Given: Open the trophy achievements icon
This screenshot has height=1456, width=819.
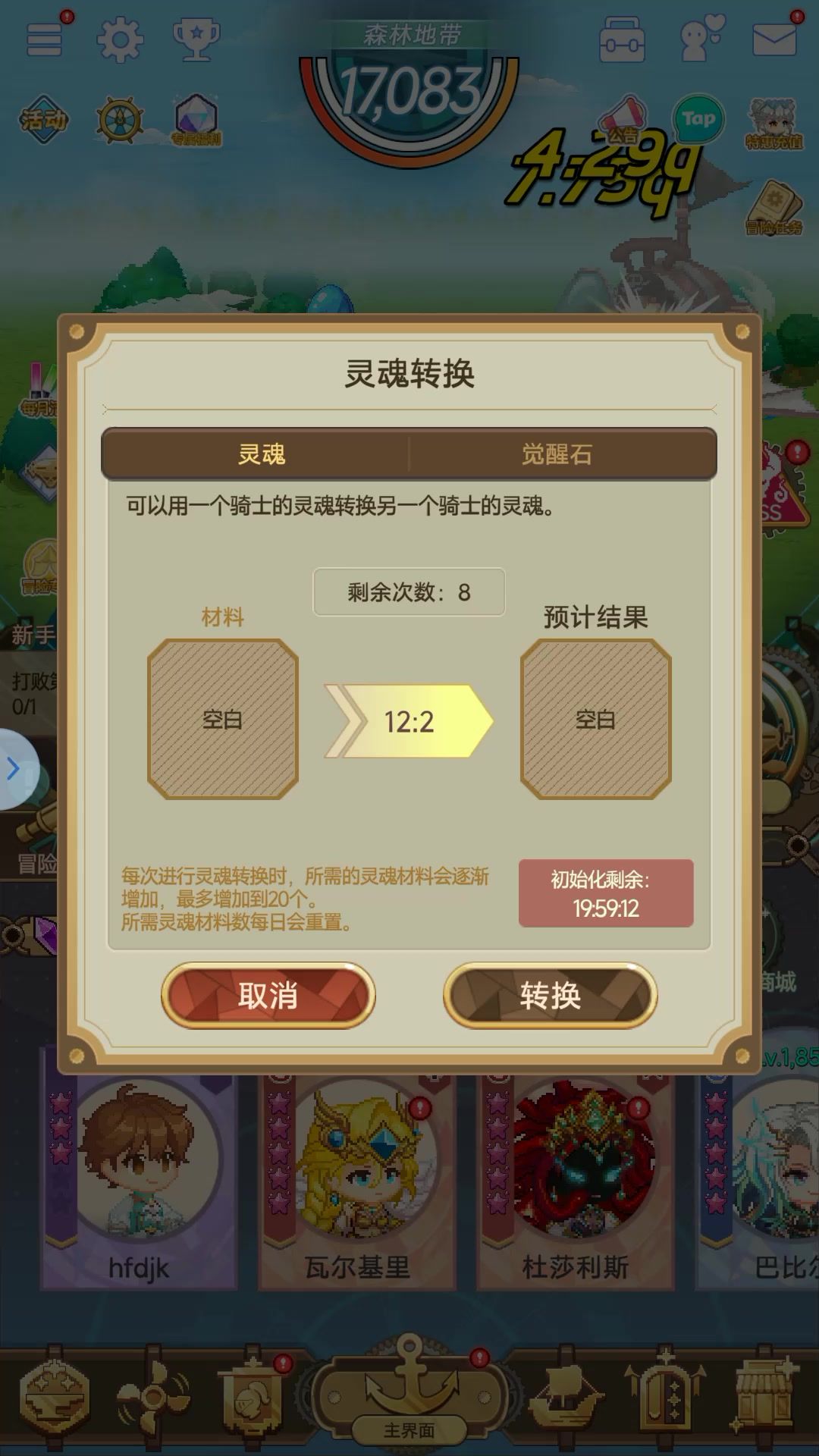Looking at the screenshot, I should click(x=196, y=39).
